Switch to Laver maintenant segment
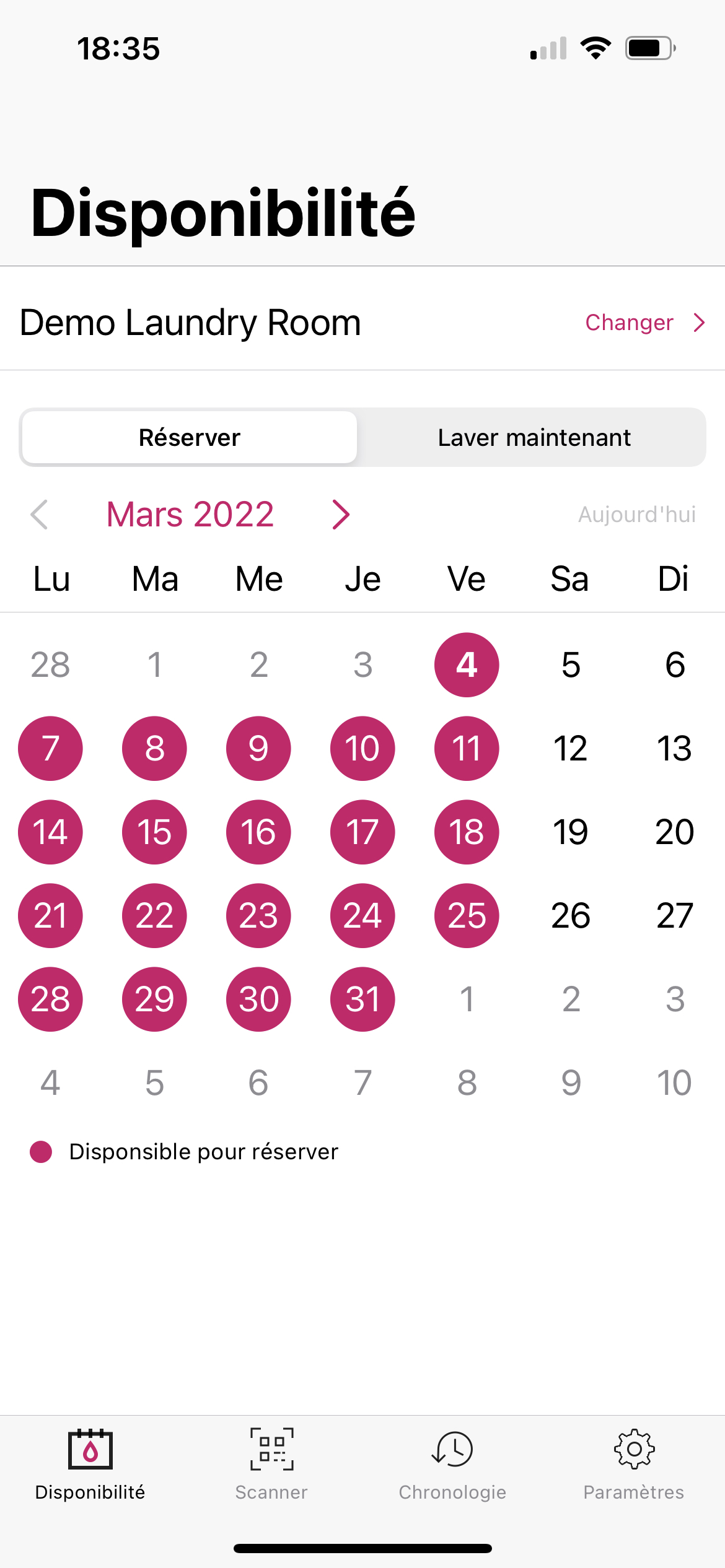725x1568 pixels. [534, 438]
